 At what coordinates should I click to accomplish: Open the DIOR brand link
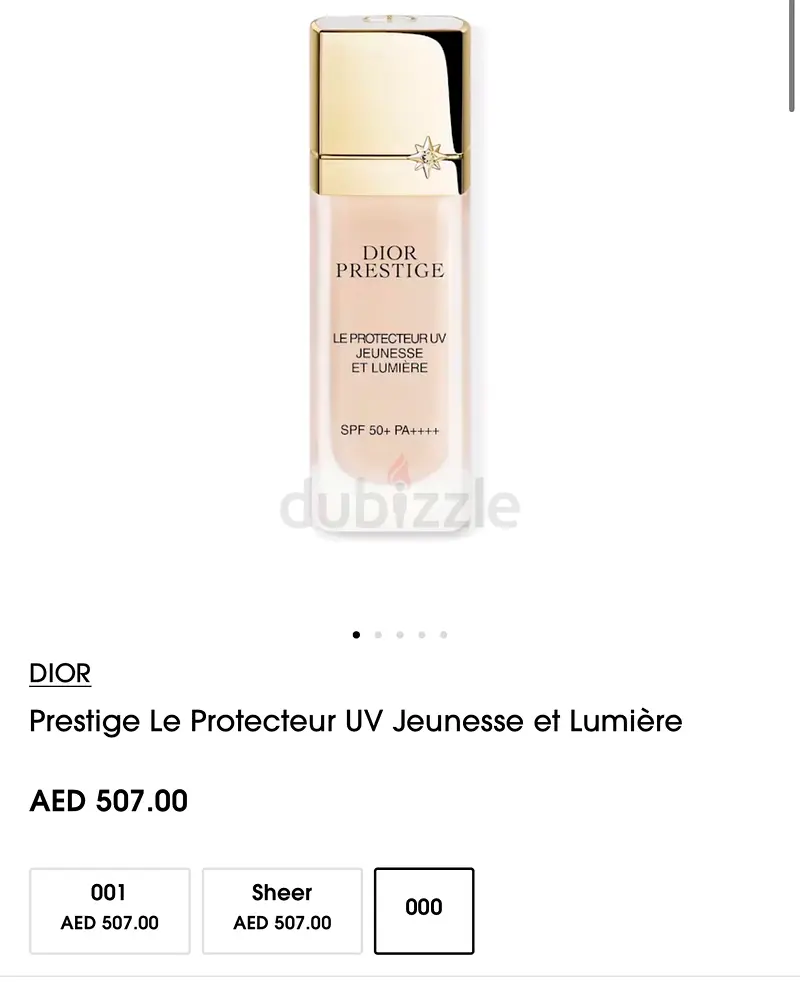tap(60, 674)
